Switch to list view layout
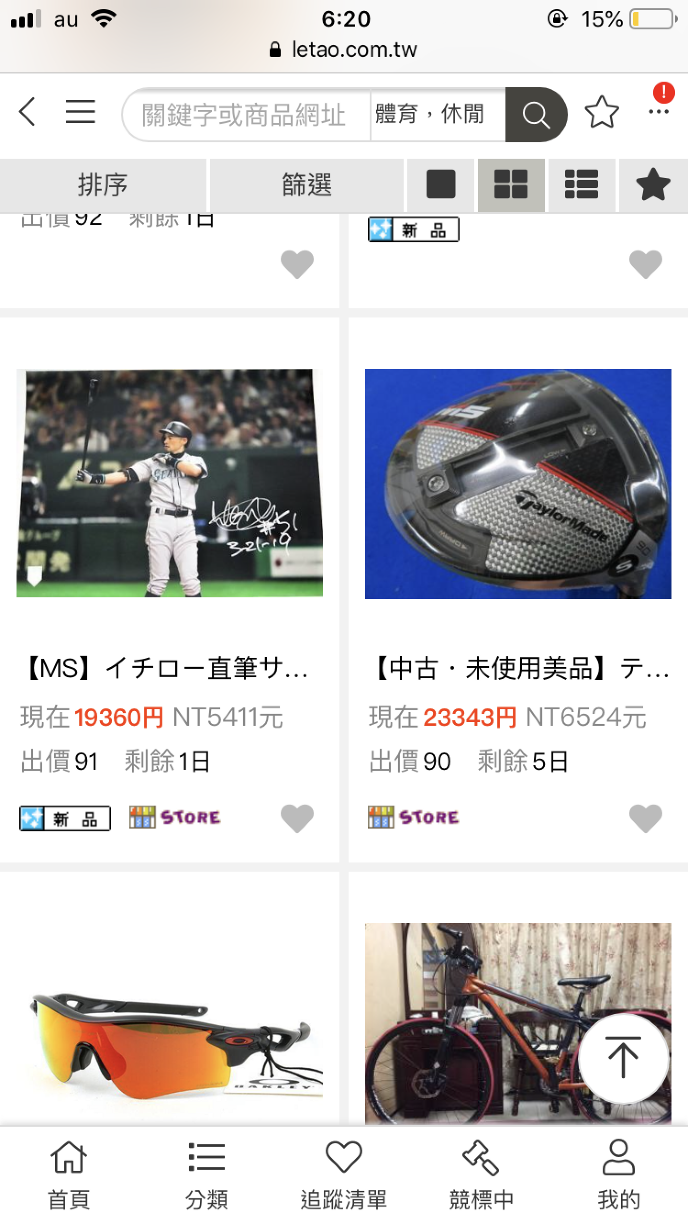 coord(581,185)
